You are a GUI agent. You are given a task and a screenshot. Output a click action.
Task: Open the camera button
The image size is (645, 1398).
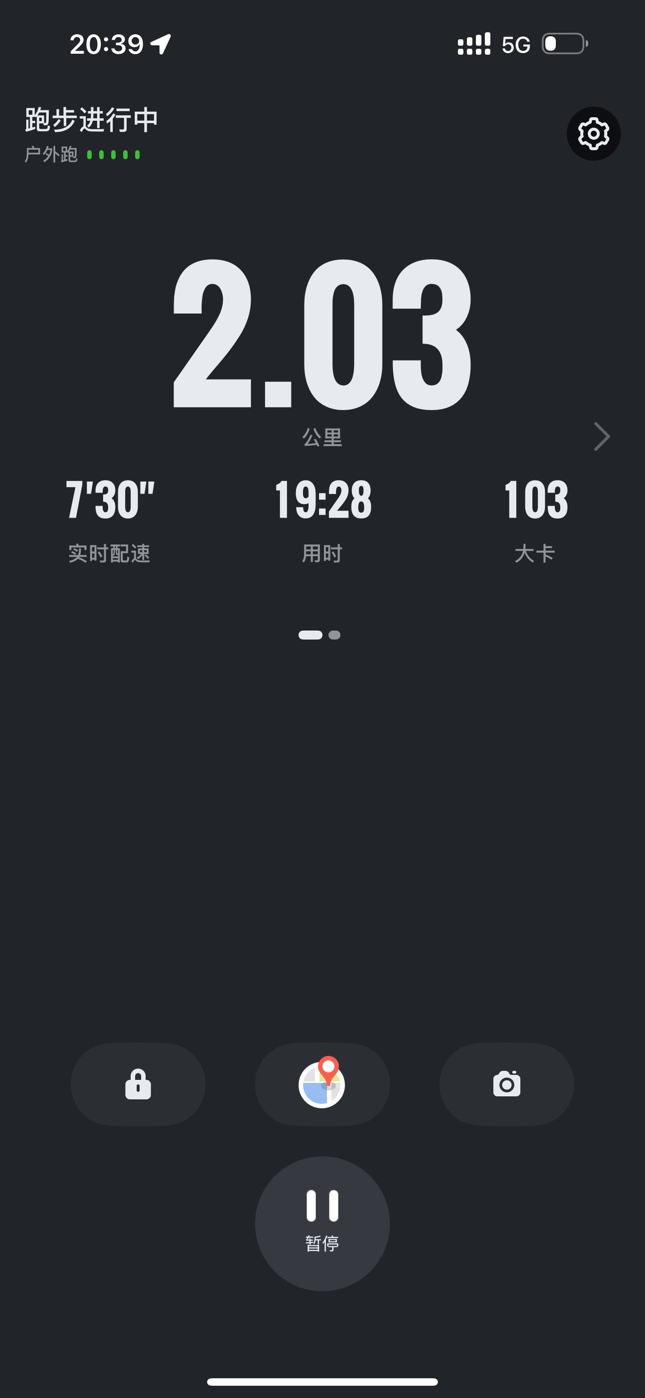(x=507, y=1084)
